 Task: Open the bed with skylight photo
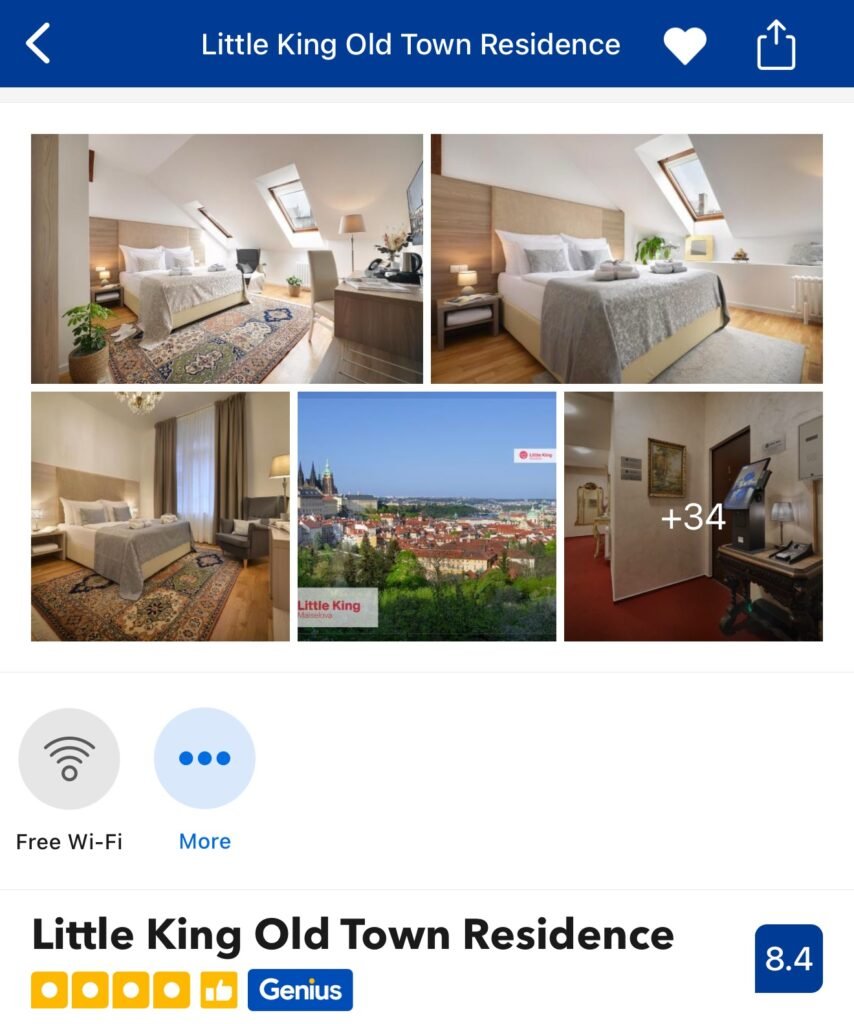click(627, 259)
